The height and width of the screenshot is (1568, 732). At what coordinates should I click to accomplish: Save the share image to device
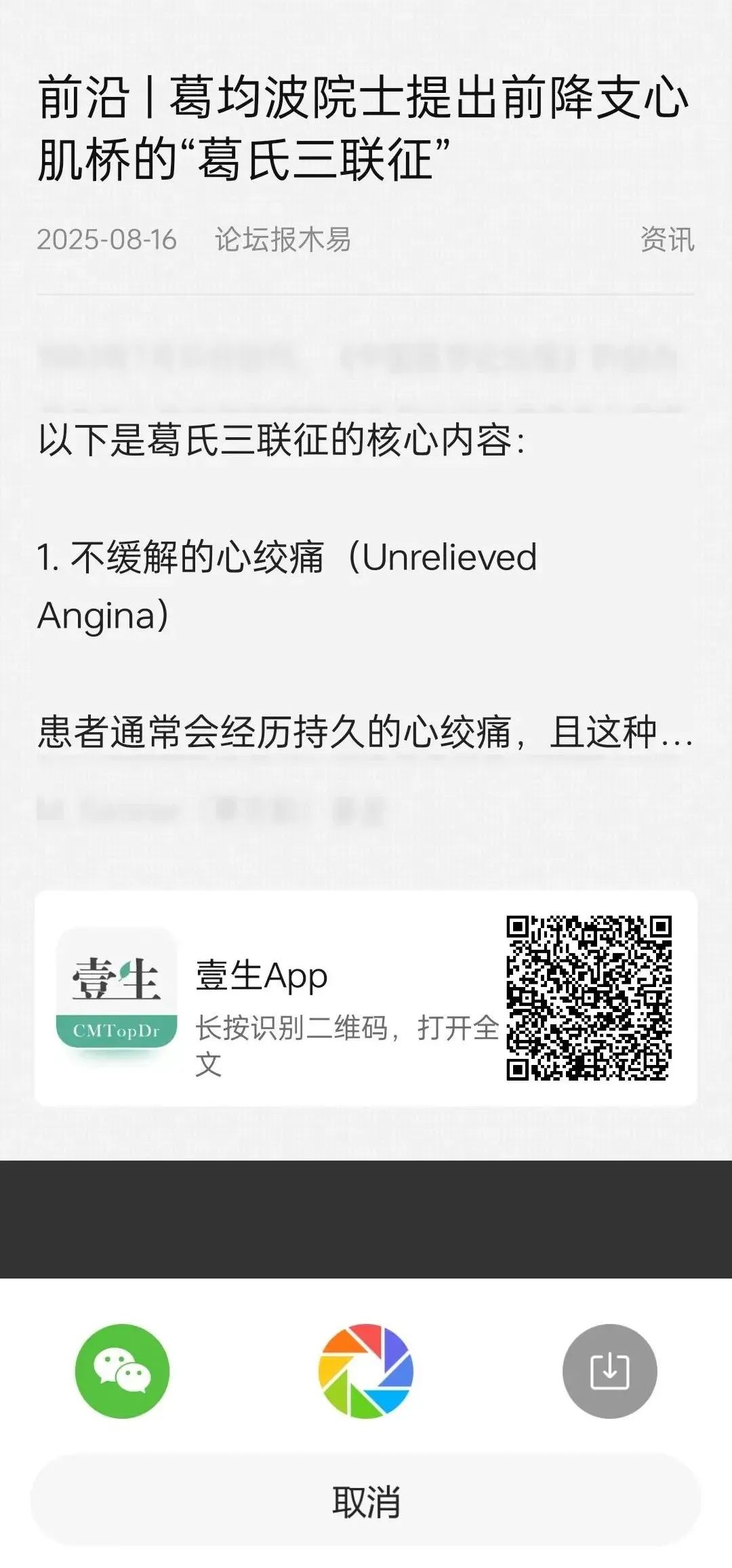609,1371
